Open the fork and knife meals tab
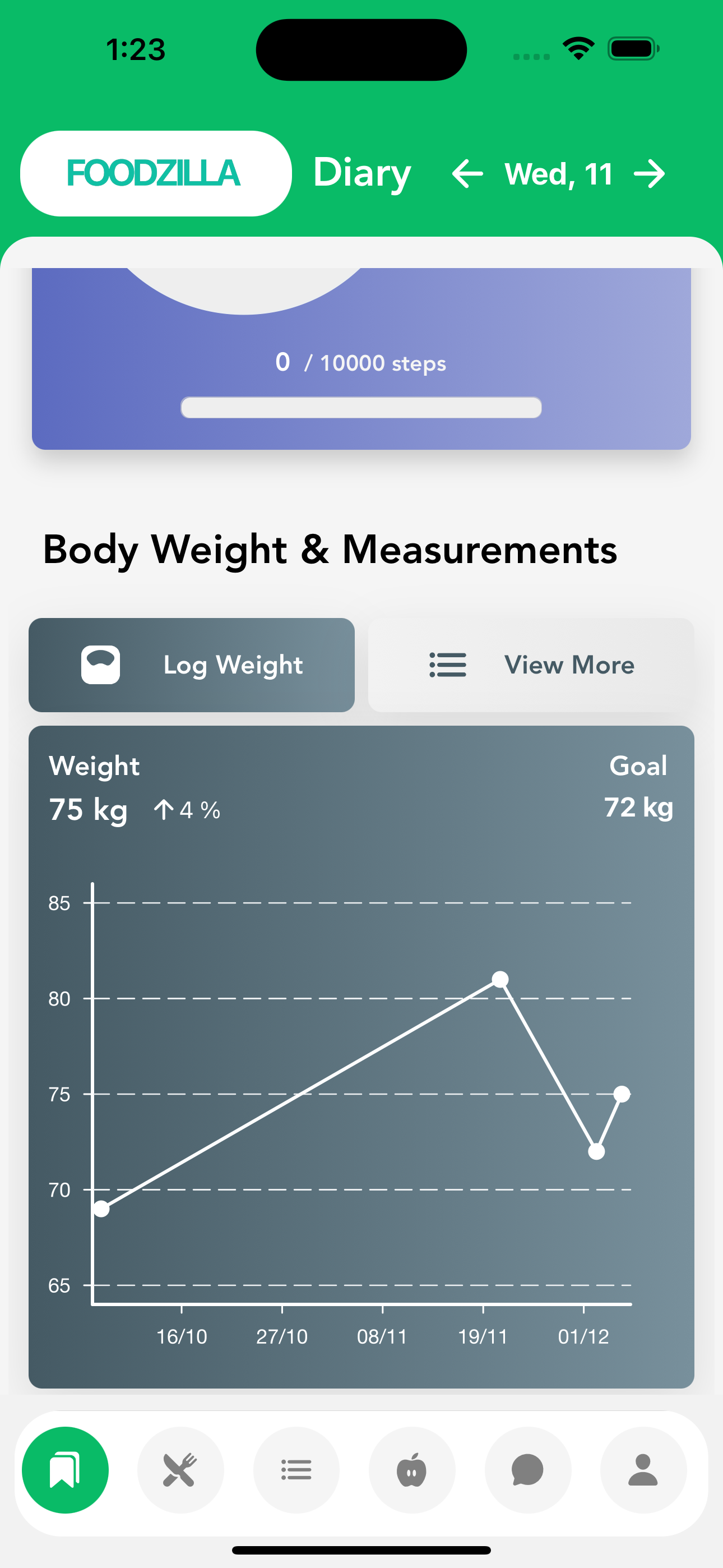The height and width of the screenshot is (1568, 723). 180,1469
